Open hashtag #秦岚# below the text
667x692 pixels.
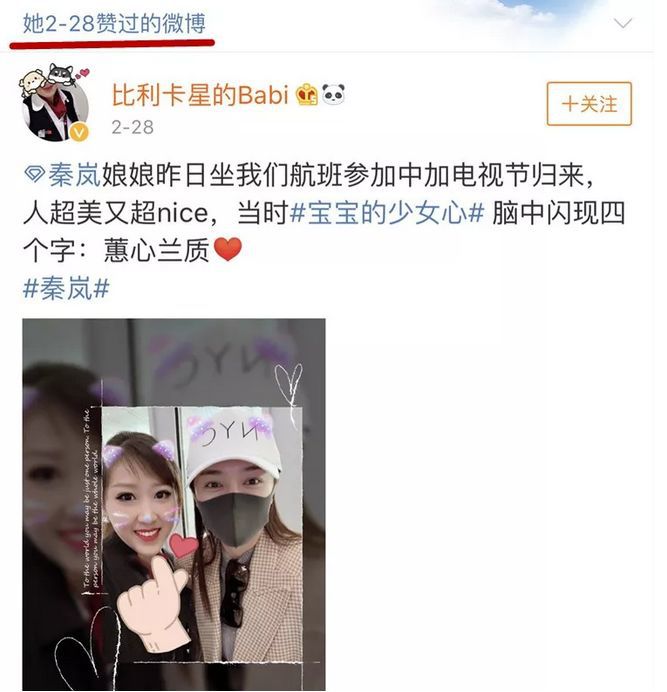64,288
